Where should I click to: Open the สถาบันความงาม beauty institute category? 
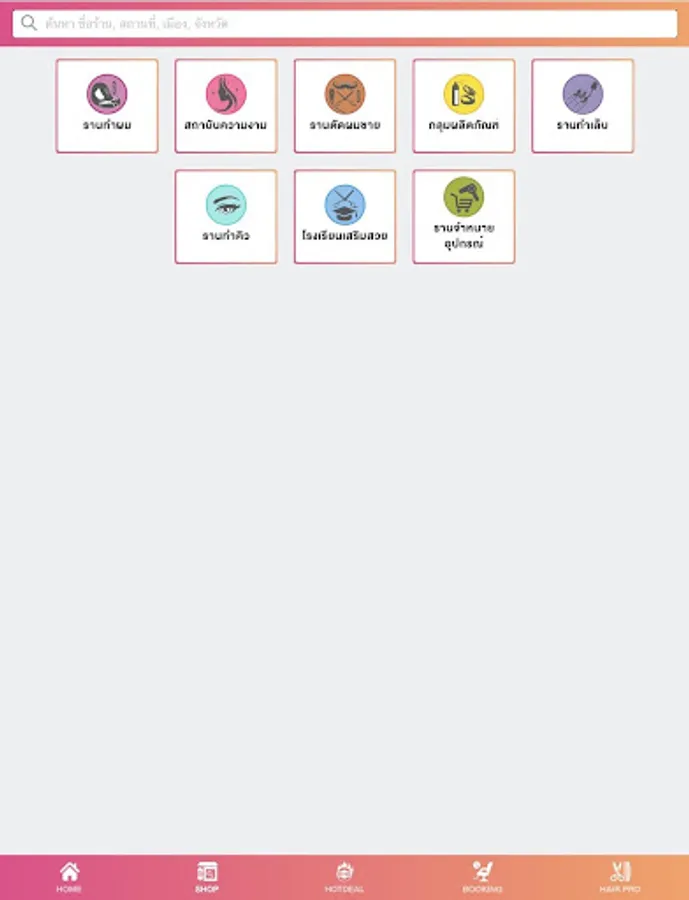pyautogui.click(x=226, y=106)
